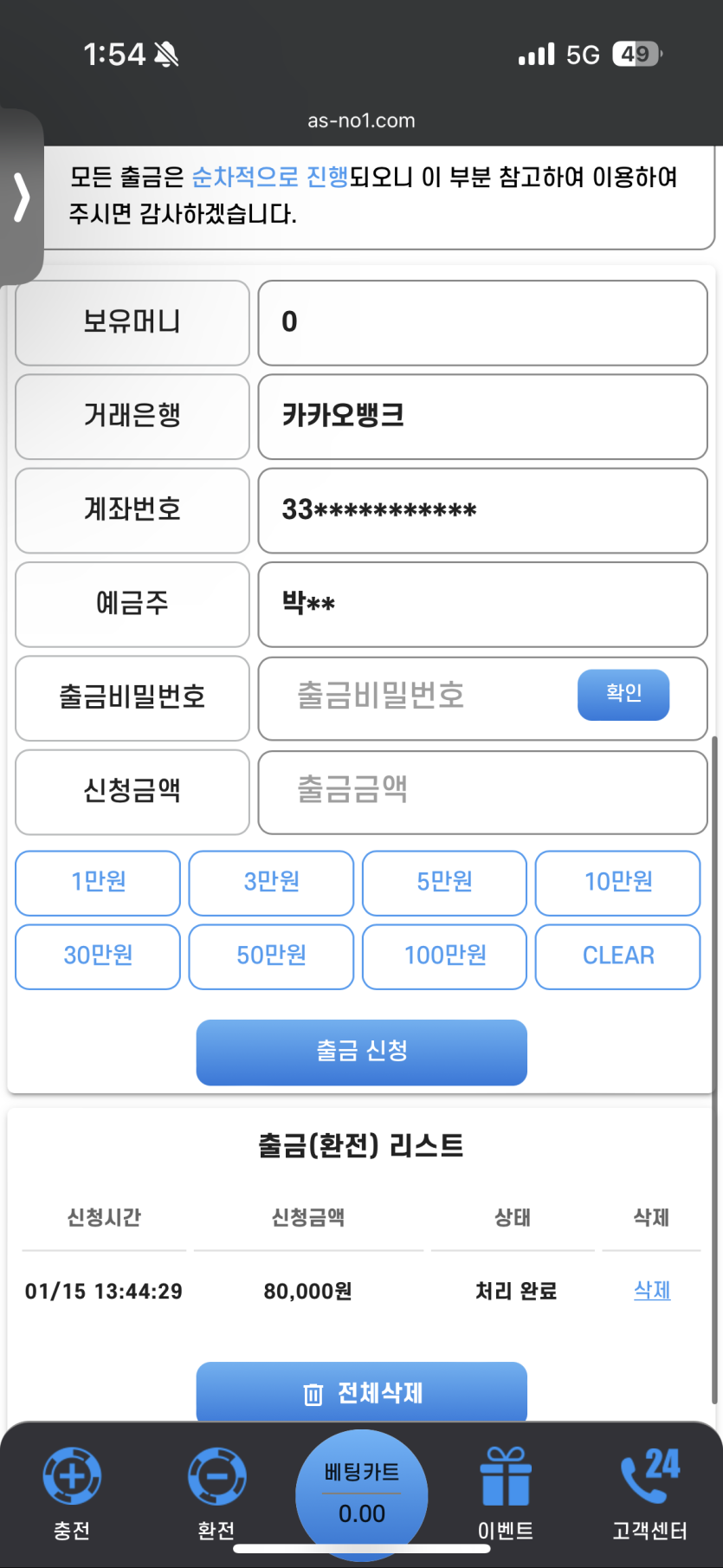This screenshot has width=723, height=1568.
Task: Reset the amount with CLEAR
Action: pyautogui.click(x=617, y=956)
